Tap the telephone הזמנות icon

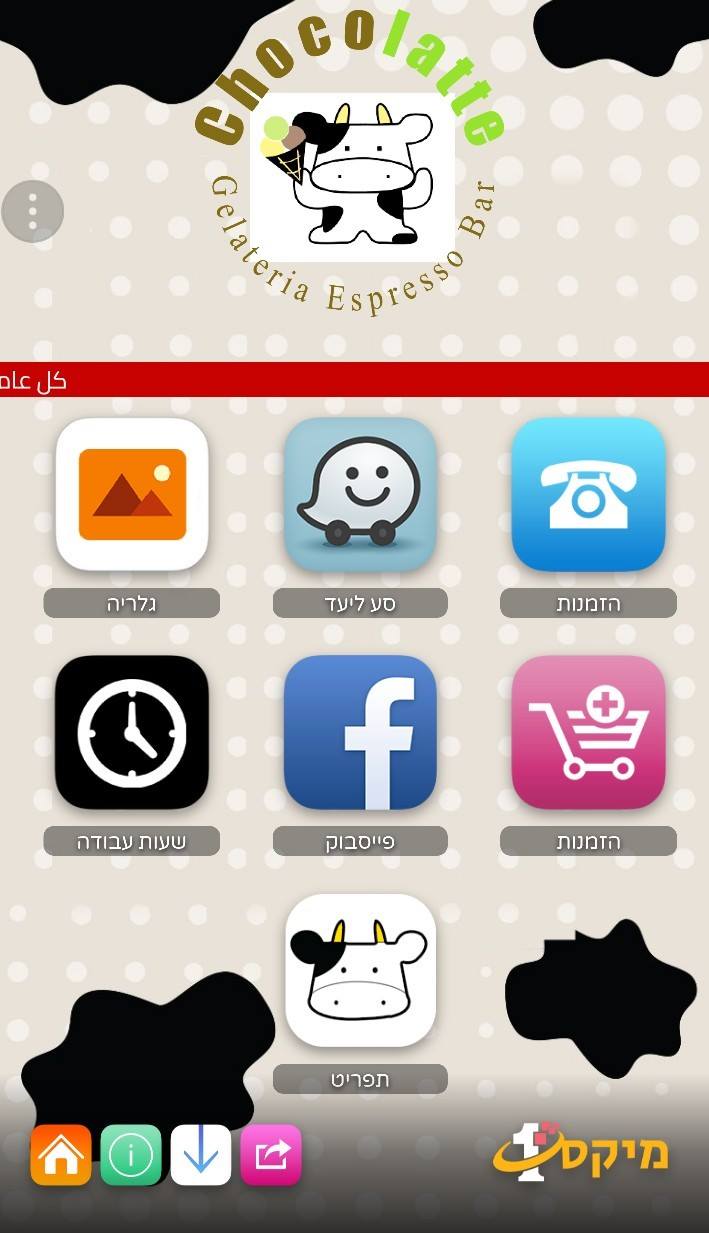click(588, 494)
